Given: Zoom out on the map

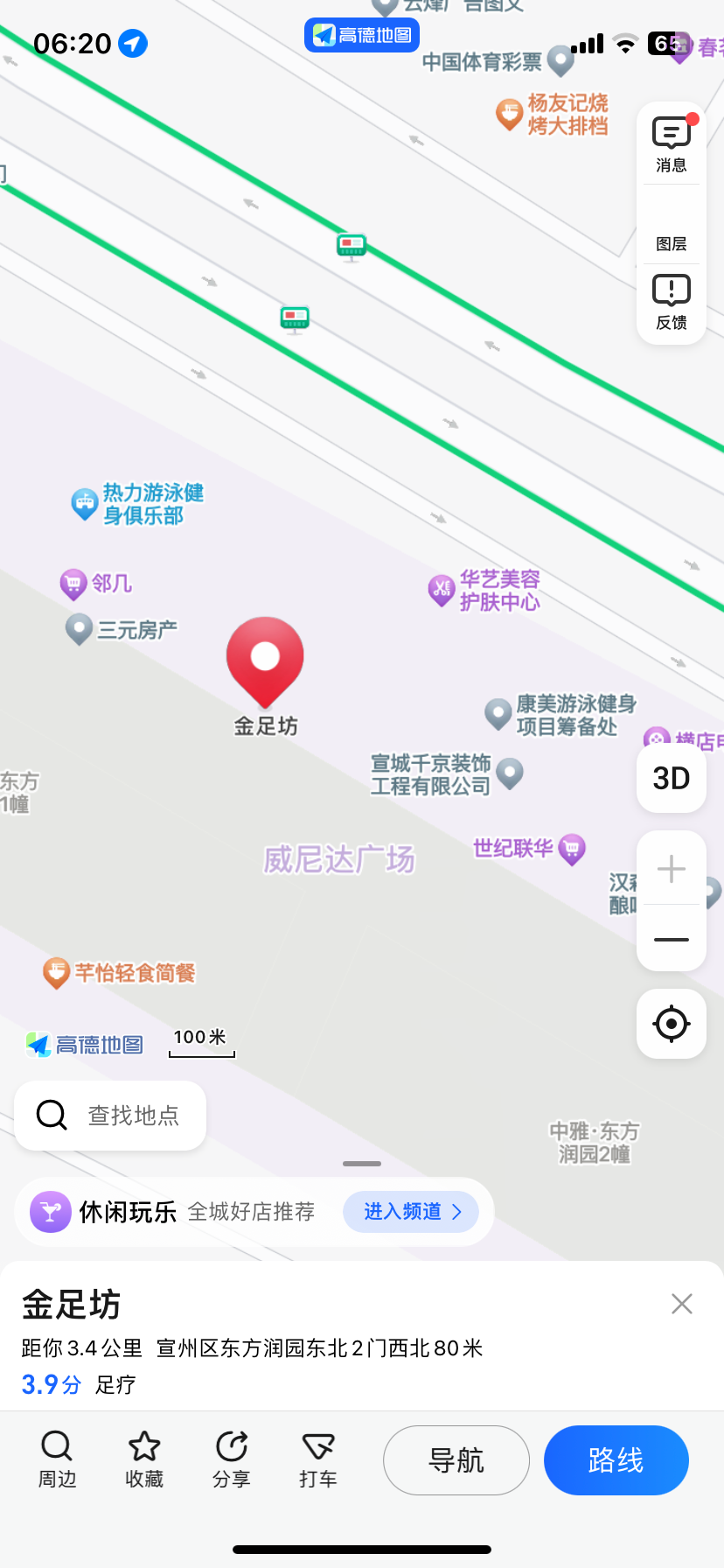Looking at the screenshot, I should pos(671,937).
